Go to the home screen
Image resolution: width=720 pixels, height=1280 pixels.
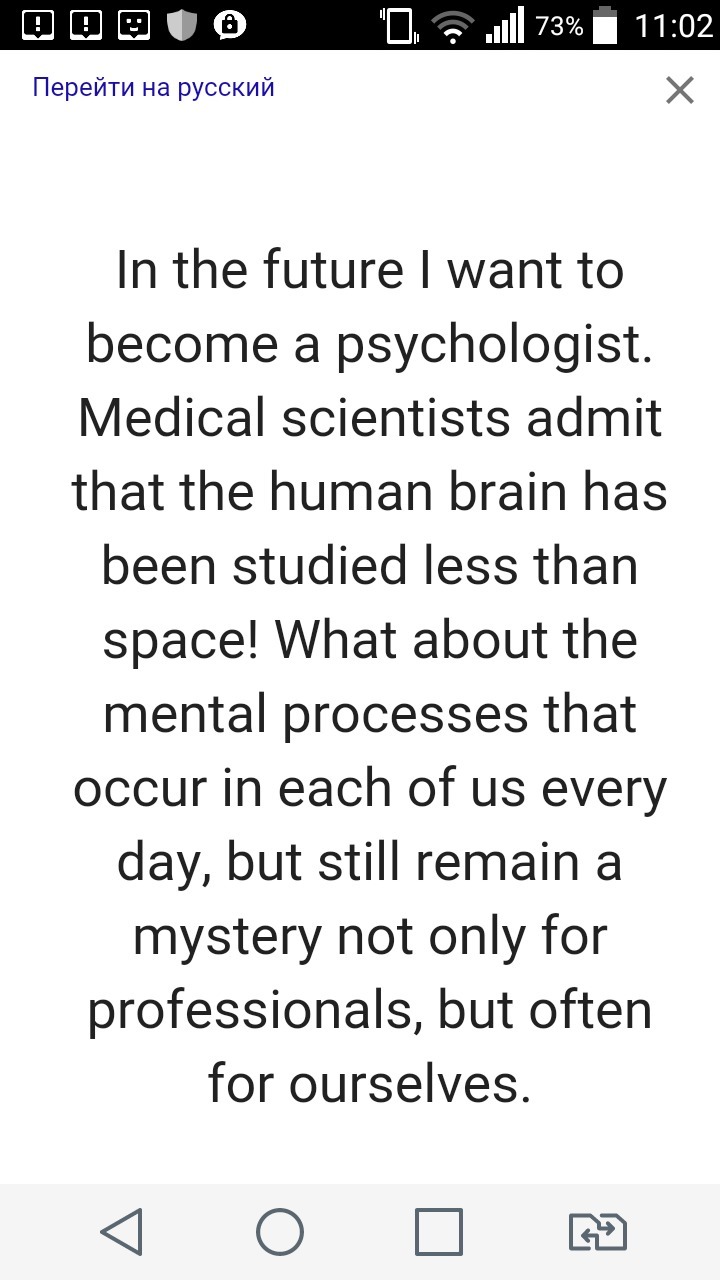point(280,1231)
